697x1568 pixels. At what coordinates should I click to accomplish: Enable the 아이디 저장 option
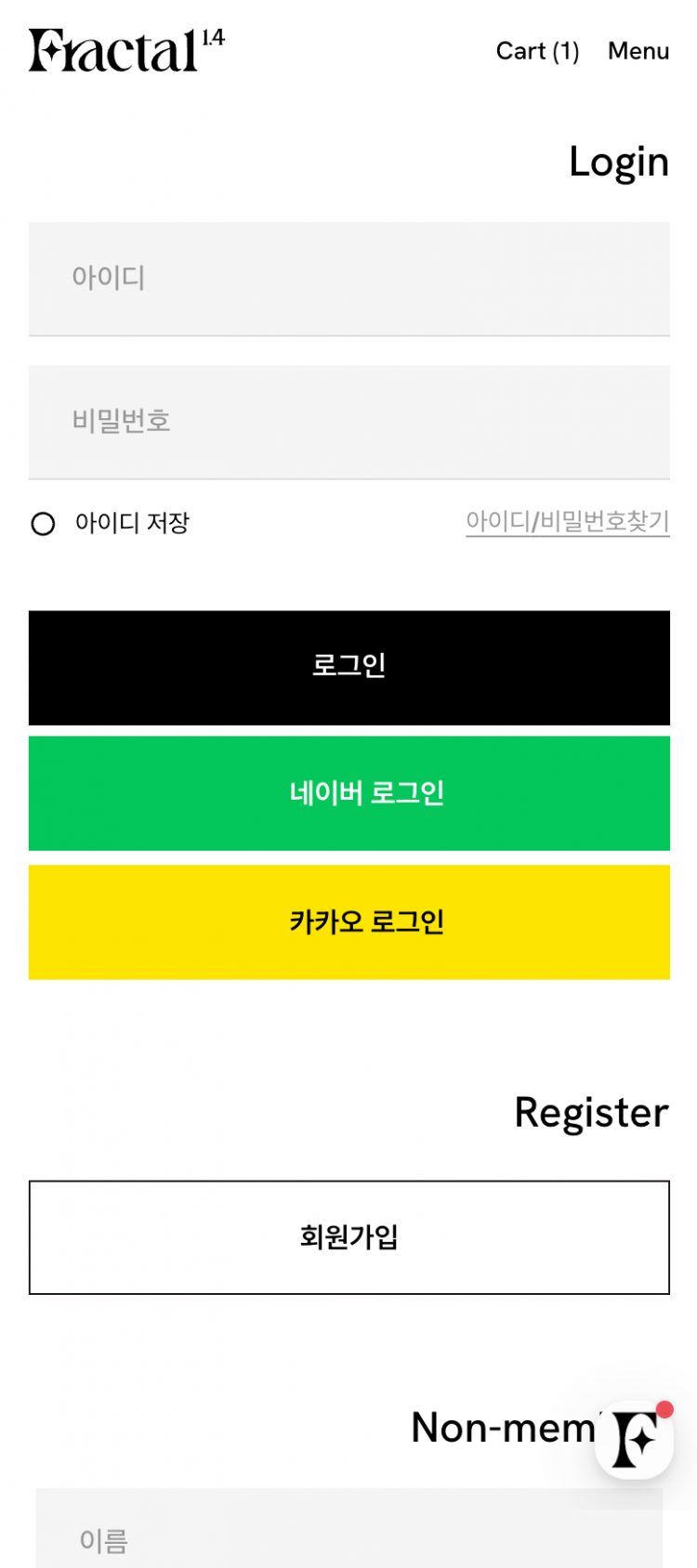click(43, 524)
